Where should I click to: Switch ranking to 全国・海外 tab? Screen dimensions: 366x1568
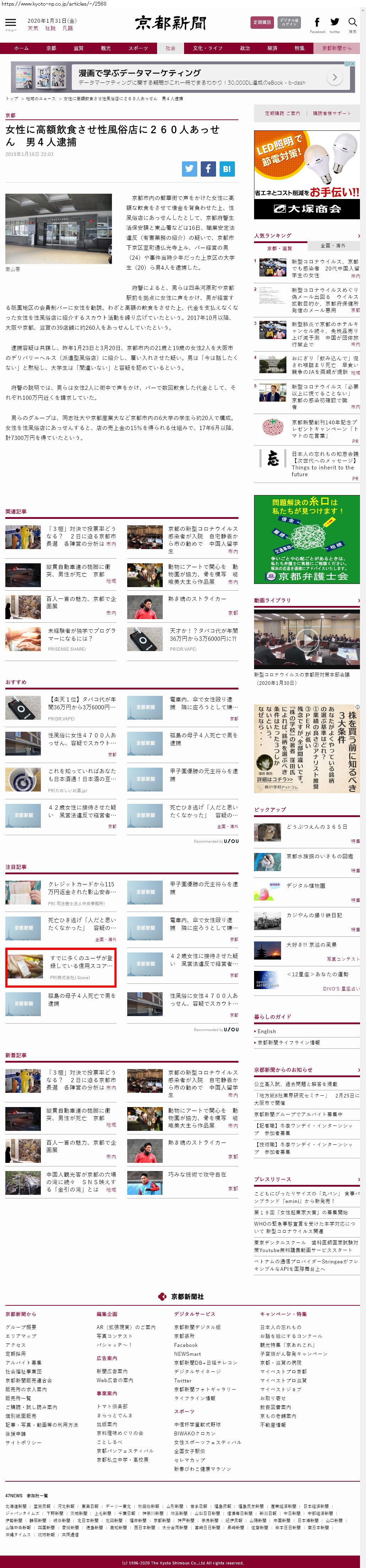tap(333, 246)
